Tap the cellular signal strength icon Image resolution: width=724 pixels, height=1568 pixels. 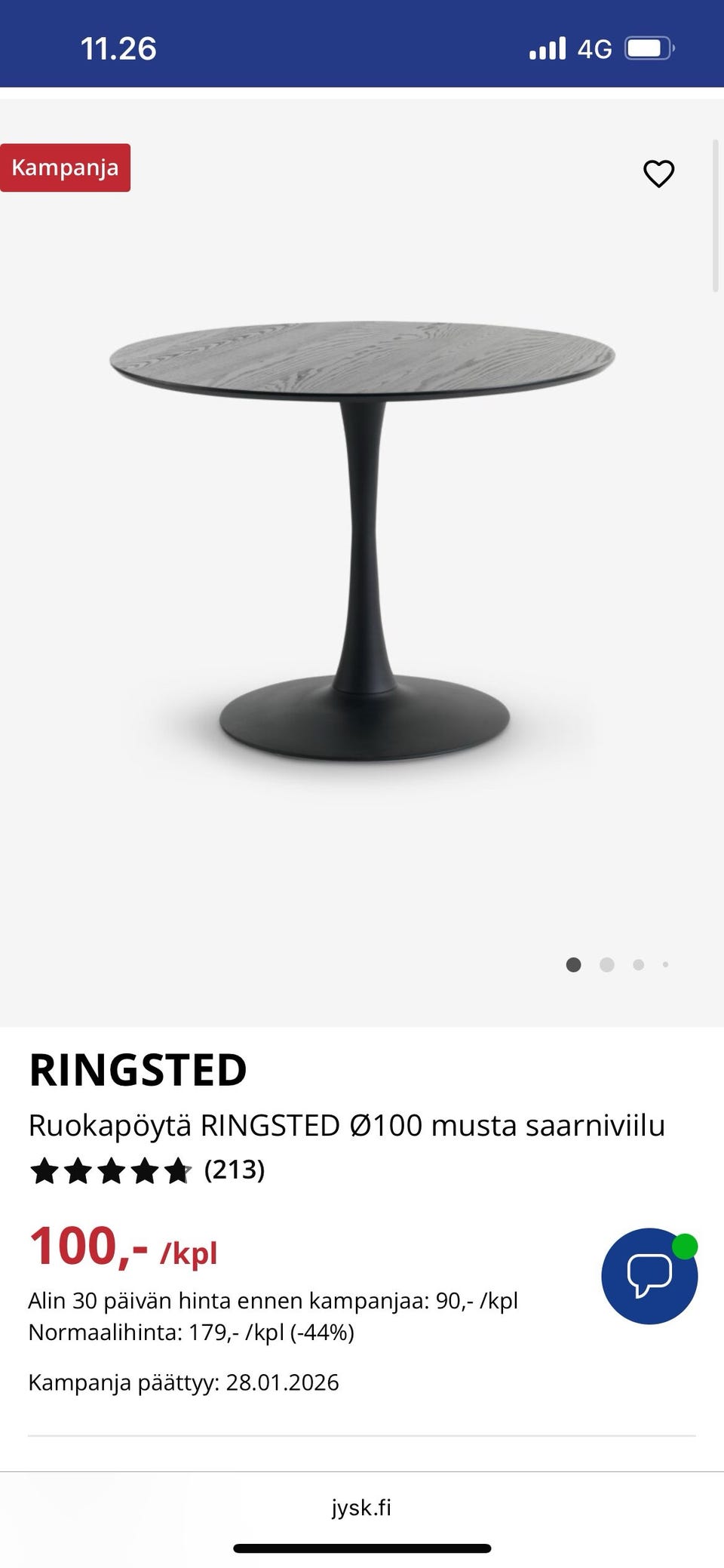(x=550, y=47)
